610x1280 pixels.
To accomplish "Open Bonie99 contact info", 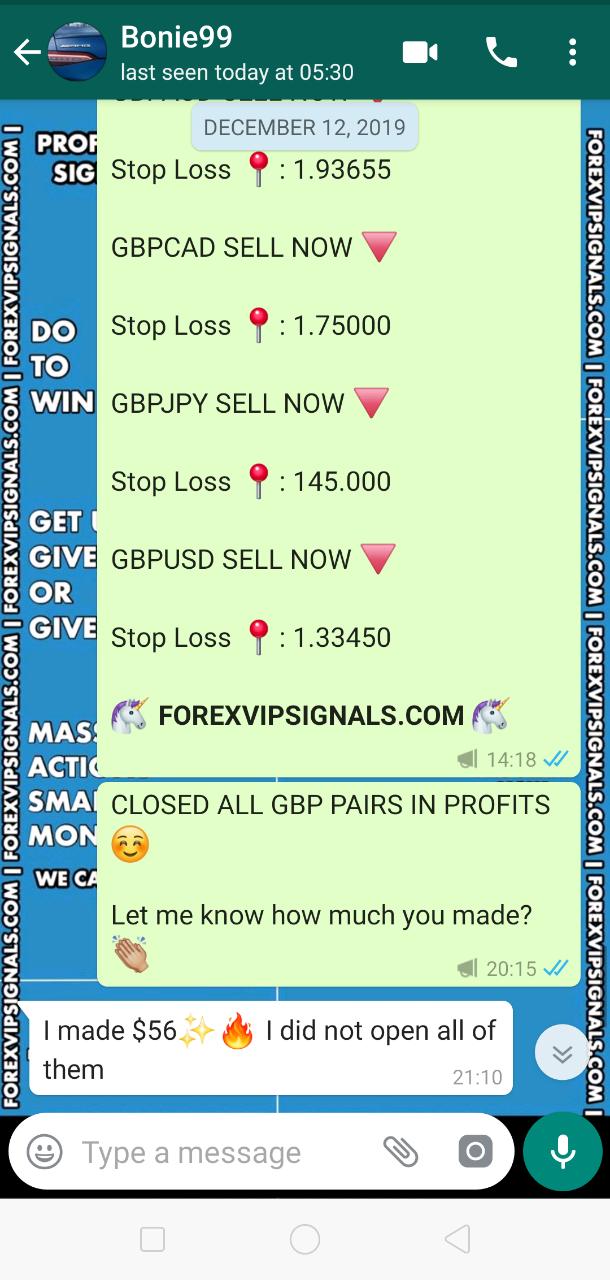I will coord(236,52).
